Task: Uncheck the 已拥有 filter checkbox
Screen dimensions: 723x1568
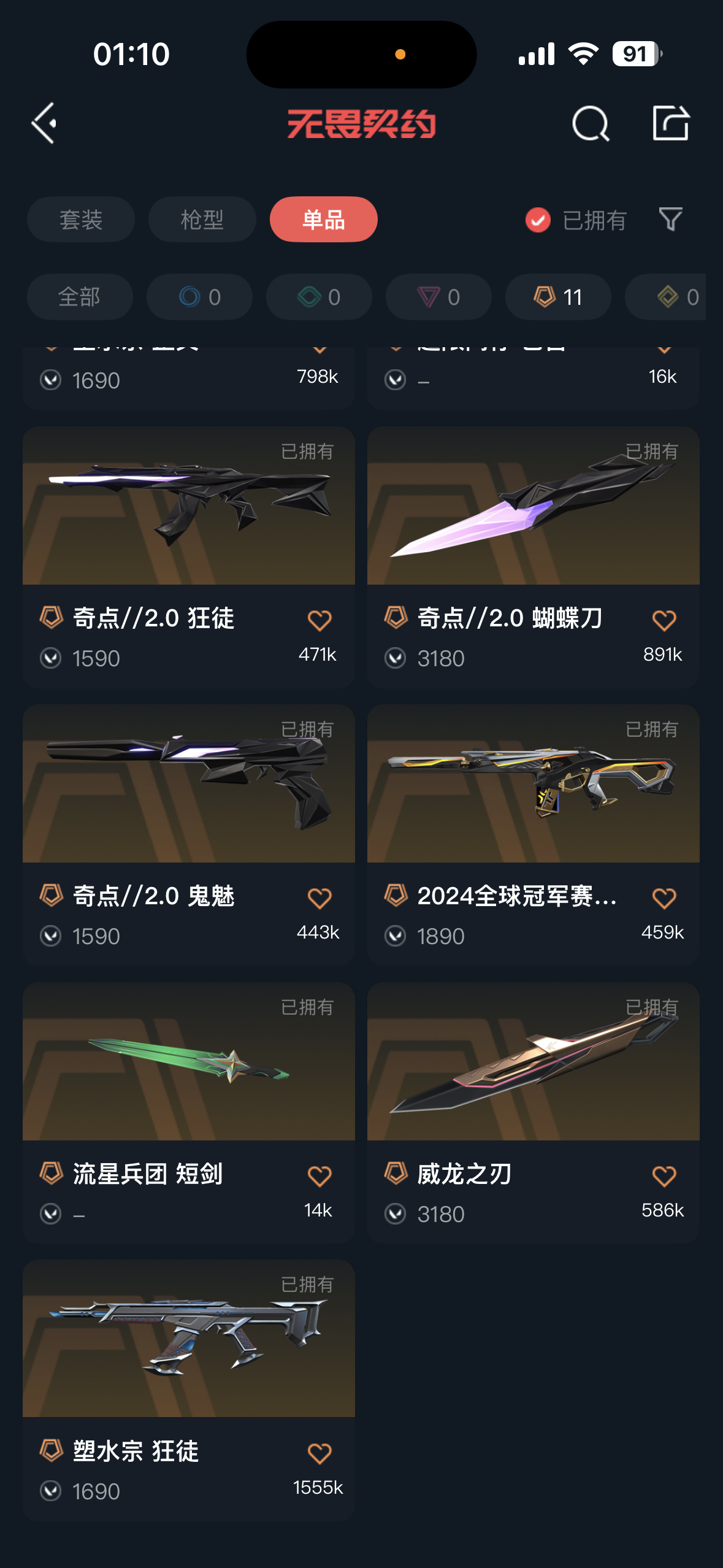Action: (x=538, y=220)
